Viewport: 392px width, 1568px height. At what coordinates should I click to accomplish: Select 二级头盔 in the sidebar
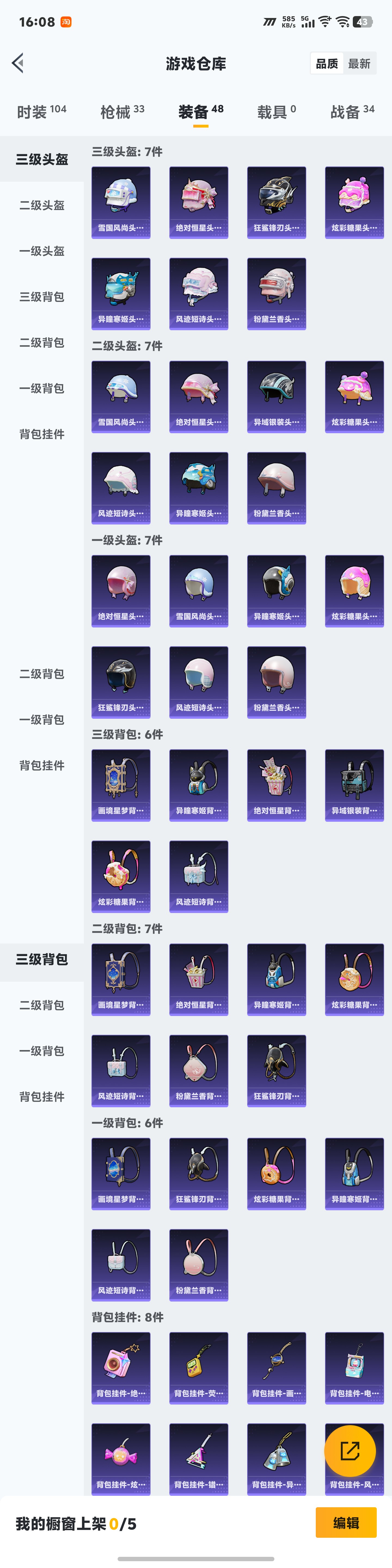(42, 206)
